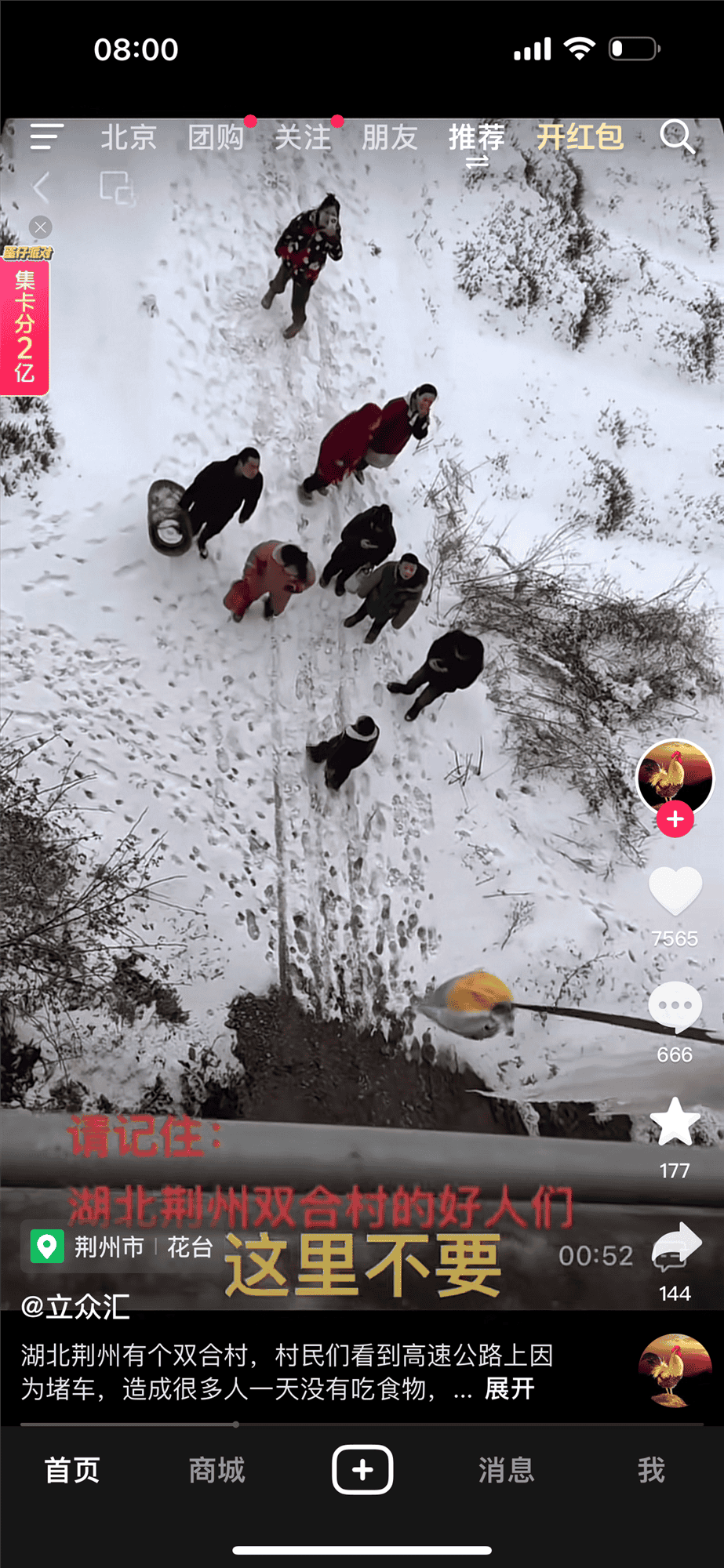Dismiss the 集卡分2亿 banner
This screenshot has width=724, height=1568.
tap(41, 227)
